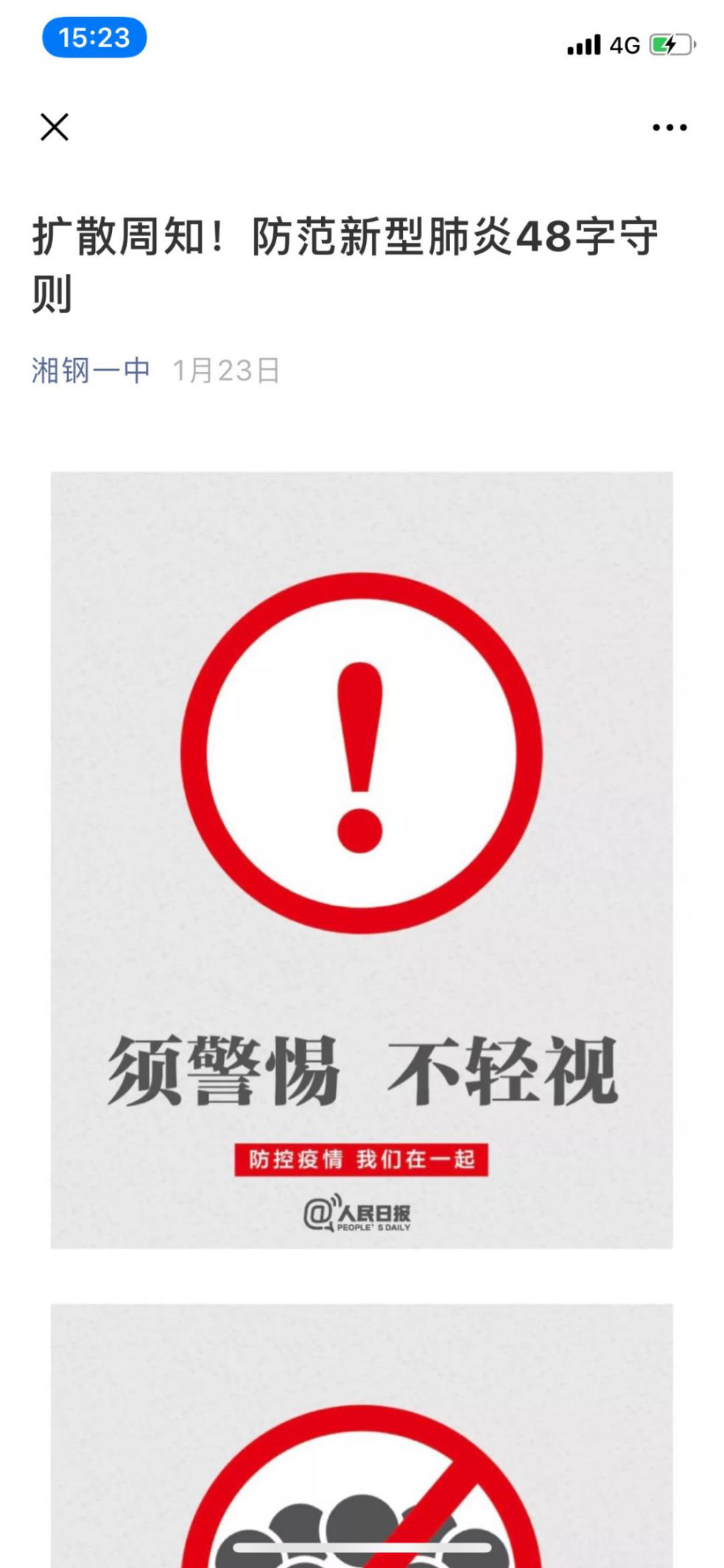
Task: View the 须警惕 不轻视 poster image
Action: point(362,859)
